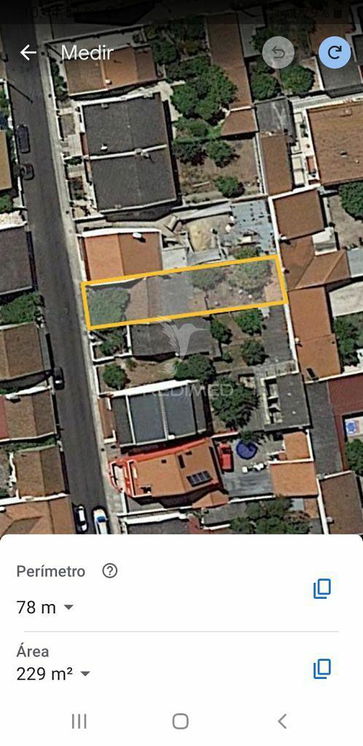Viewport: 363px width, 746px height.
Task: Tap the blue redo arrow button
Action: [x=335, y=53]
